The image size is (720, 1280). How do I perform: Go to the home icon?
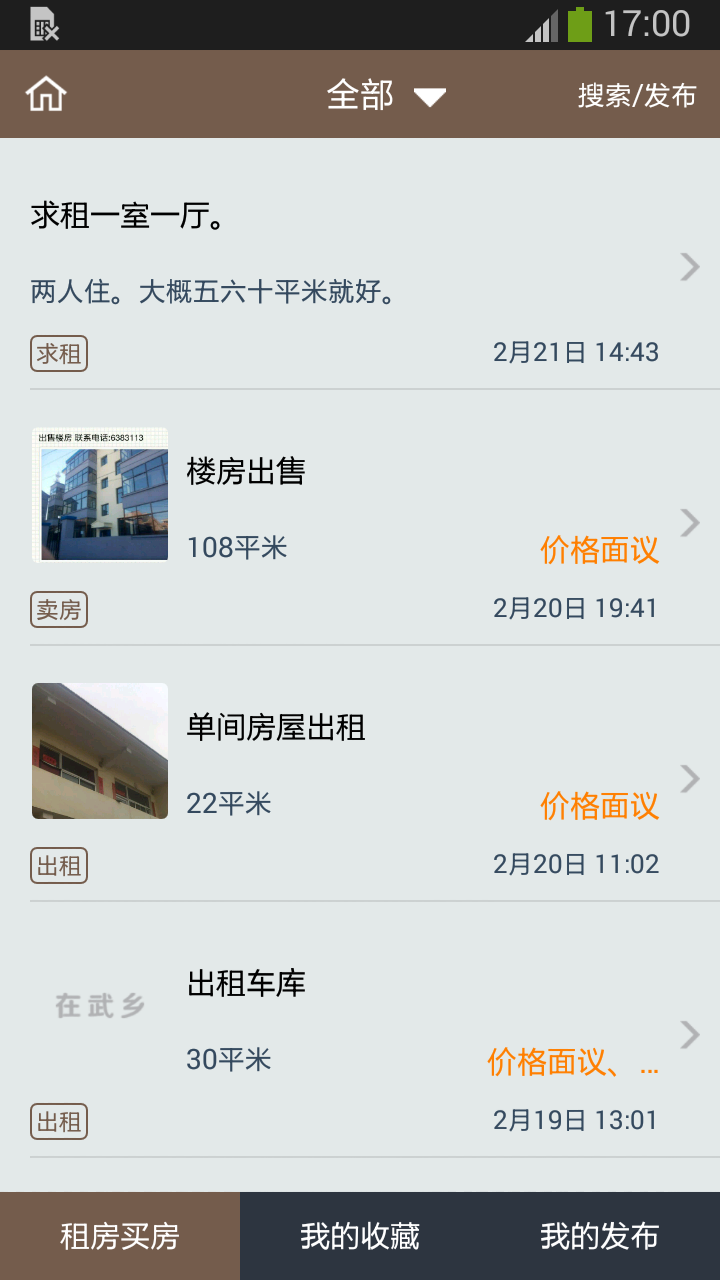46,95
